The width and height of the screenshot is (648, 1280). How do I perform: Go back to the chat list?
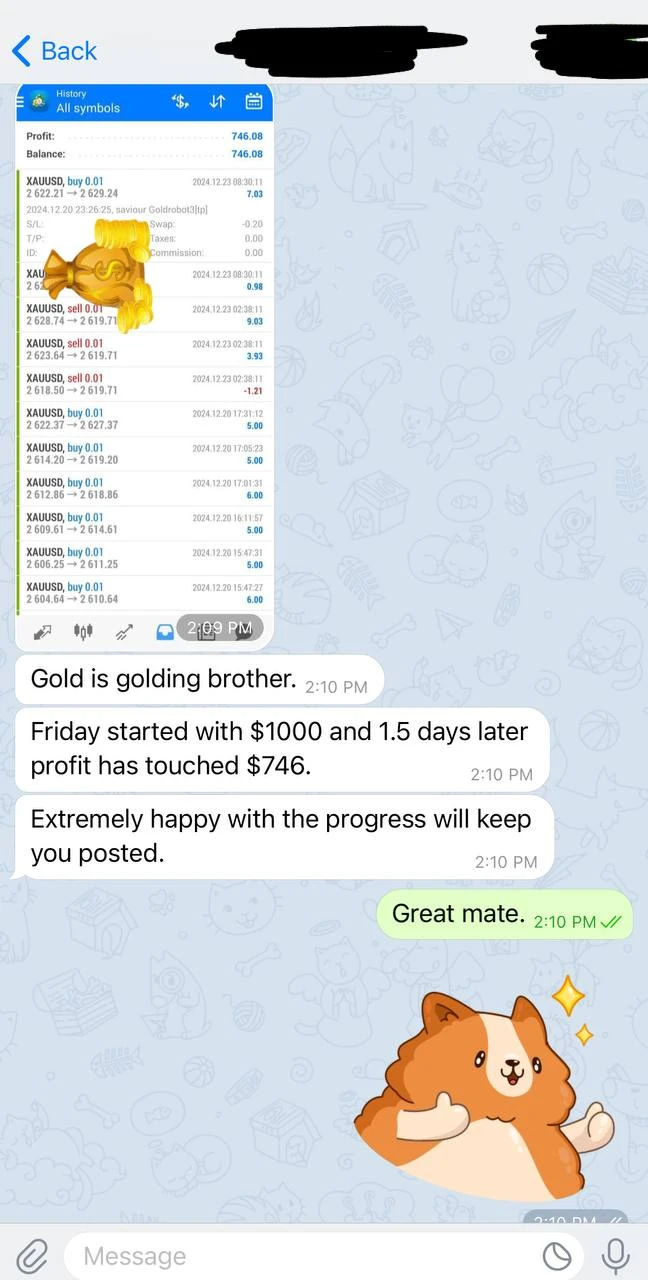tap(54, 50)
